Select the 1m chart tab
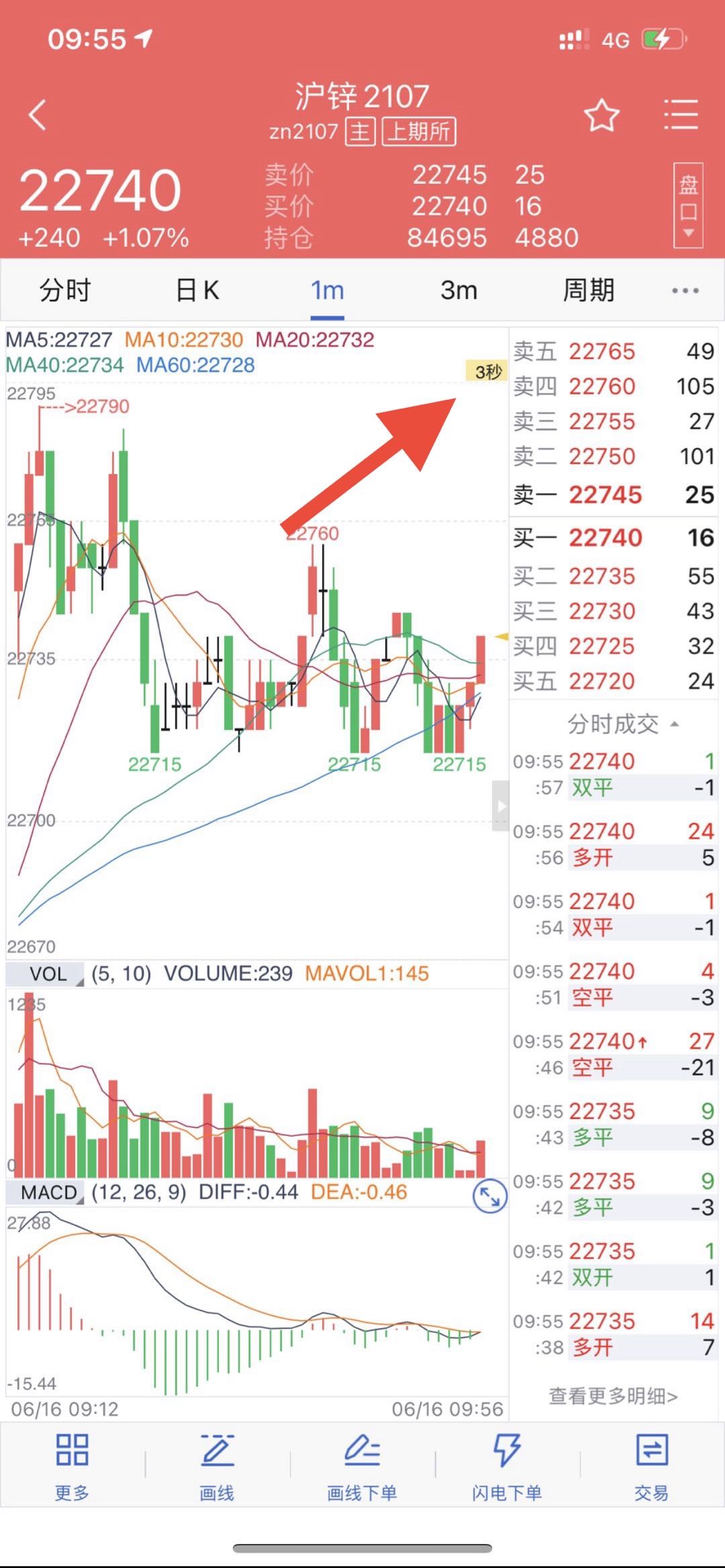Image resolution: width=725 pixels, height=1568 pixels. (x=327, y=291)
